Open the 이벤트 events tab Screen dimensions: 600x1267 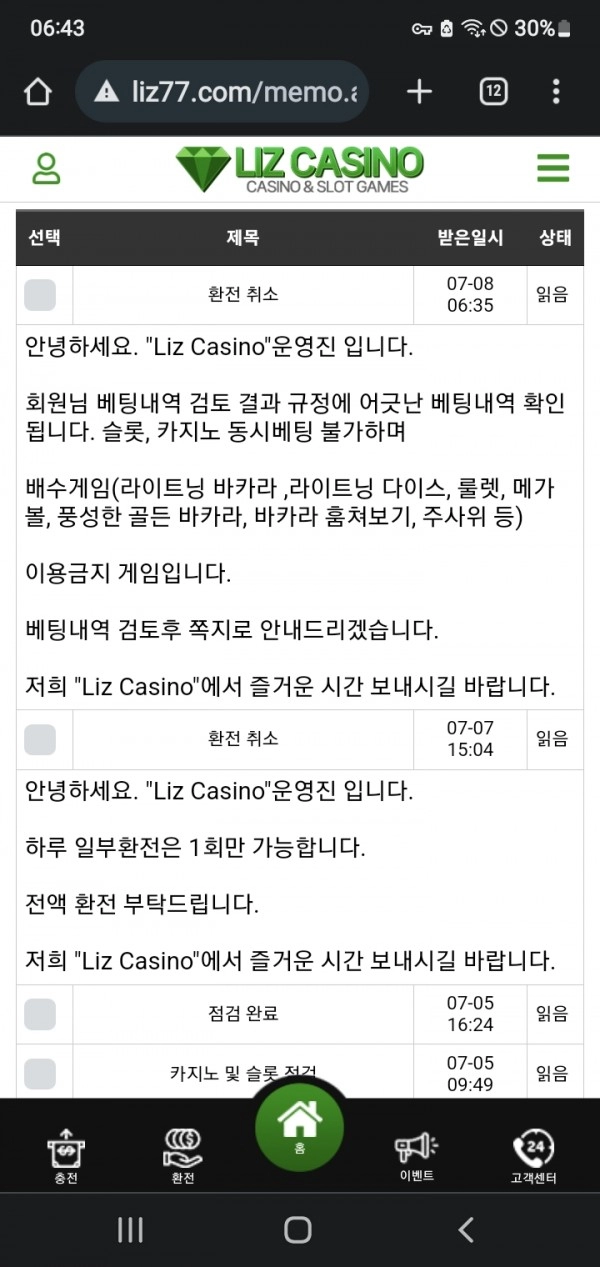(x=416, y=1158)
